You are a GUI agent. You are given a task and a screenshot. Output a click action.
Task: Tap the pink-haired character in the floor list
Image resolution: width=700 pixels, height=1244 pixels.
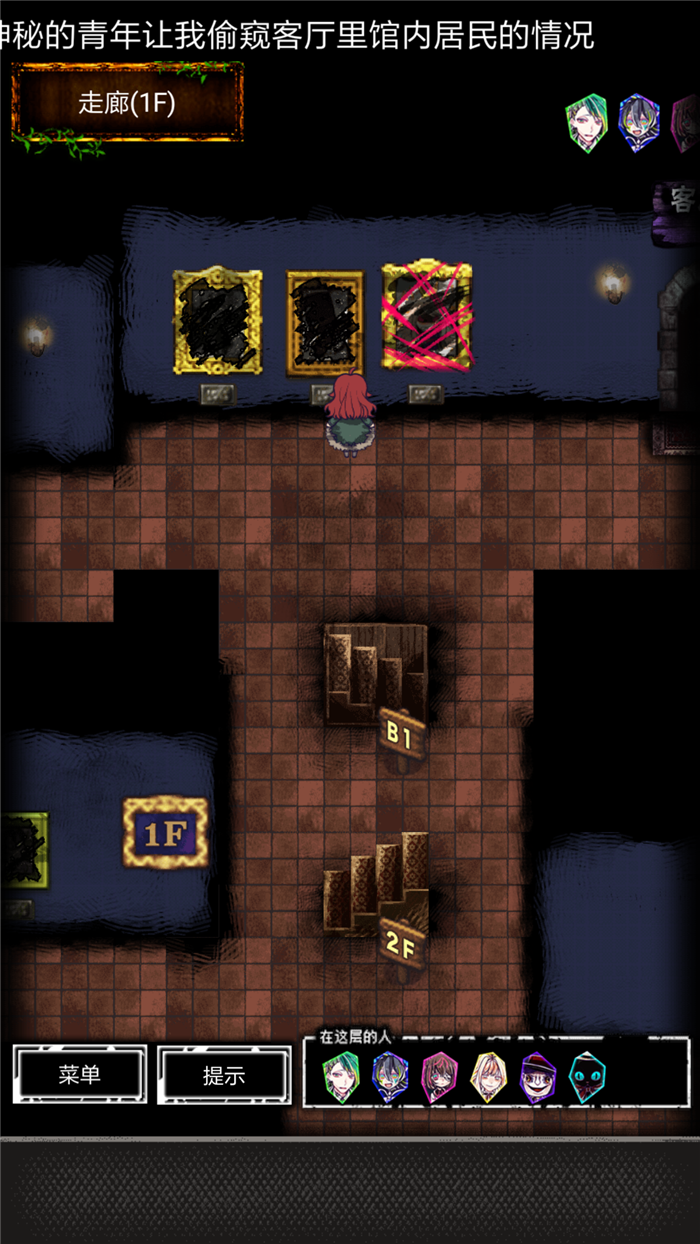[440, 1076]
